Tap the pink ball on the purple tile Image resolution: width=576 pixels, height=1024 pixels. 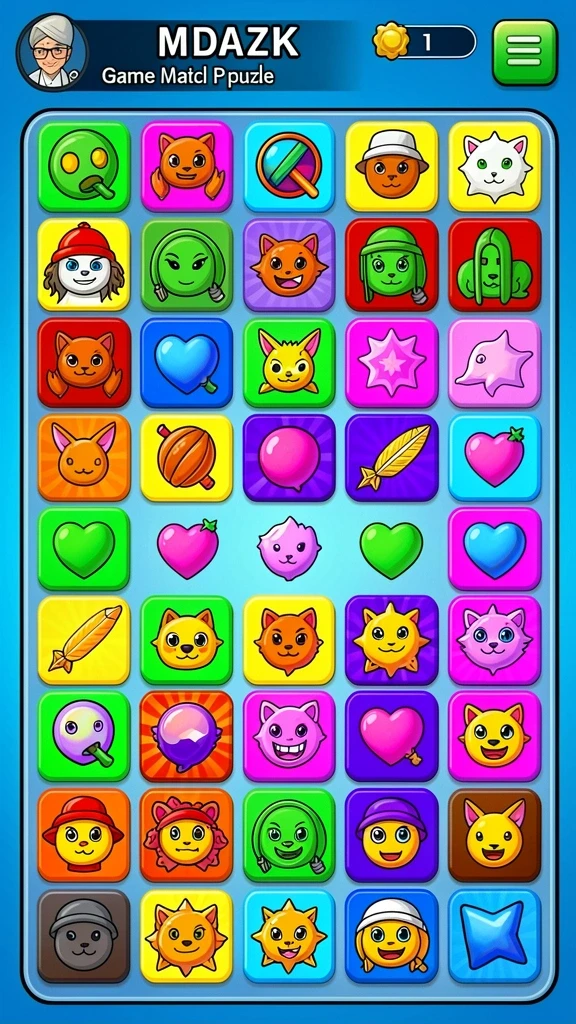click(289, 458)
